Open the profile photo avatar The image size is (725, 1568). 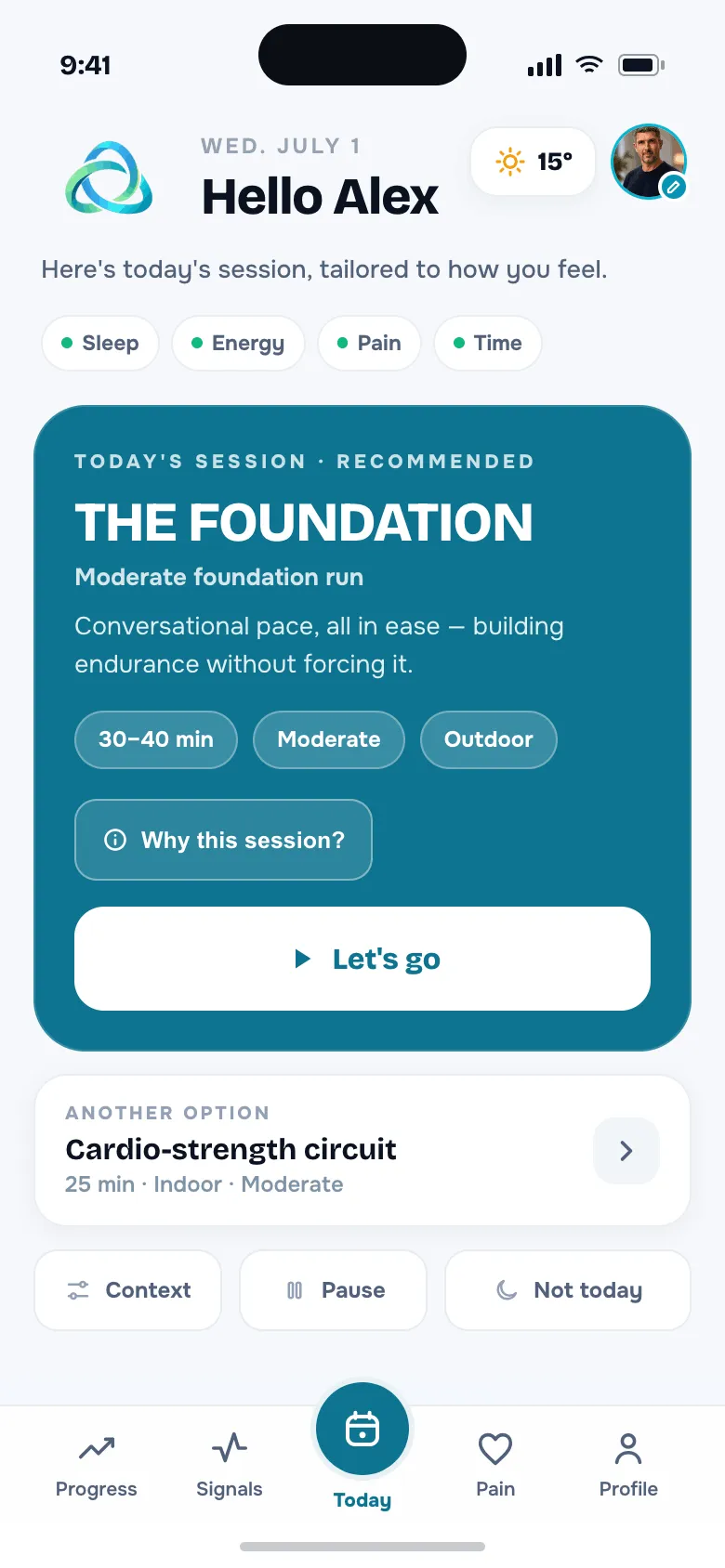pos(649,162)
